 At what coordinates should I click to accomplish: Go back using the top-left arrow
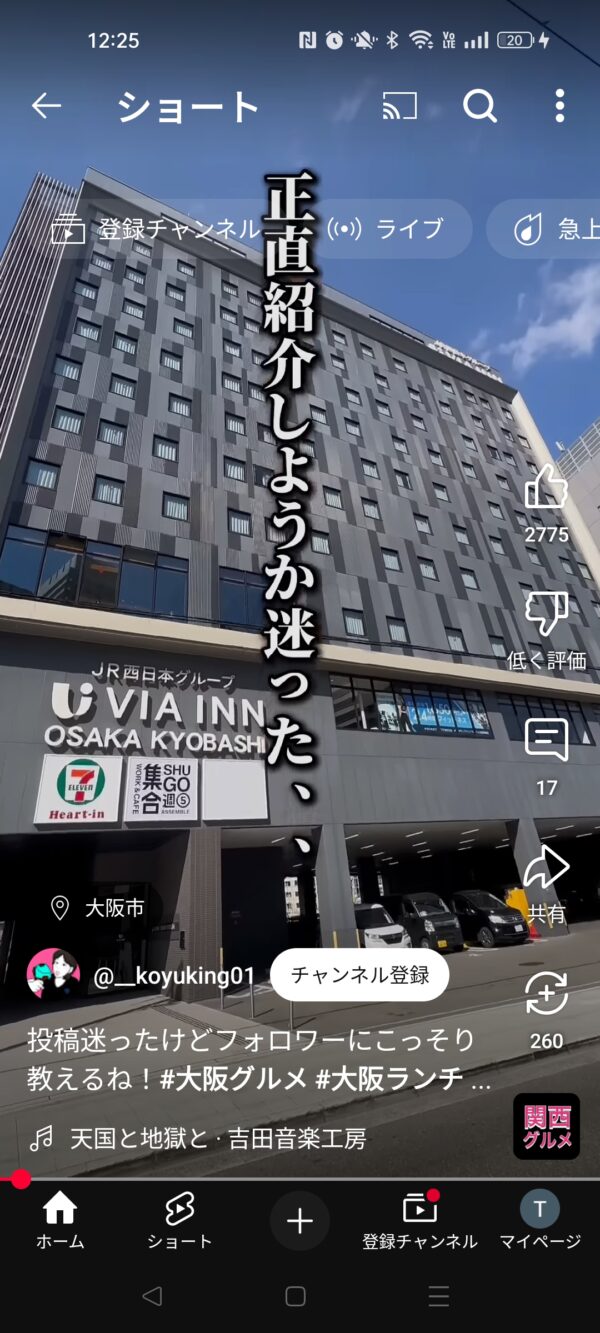click(47, 106)
